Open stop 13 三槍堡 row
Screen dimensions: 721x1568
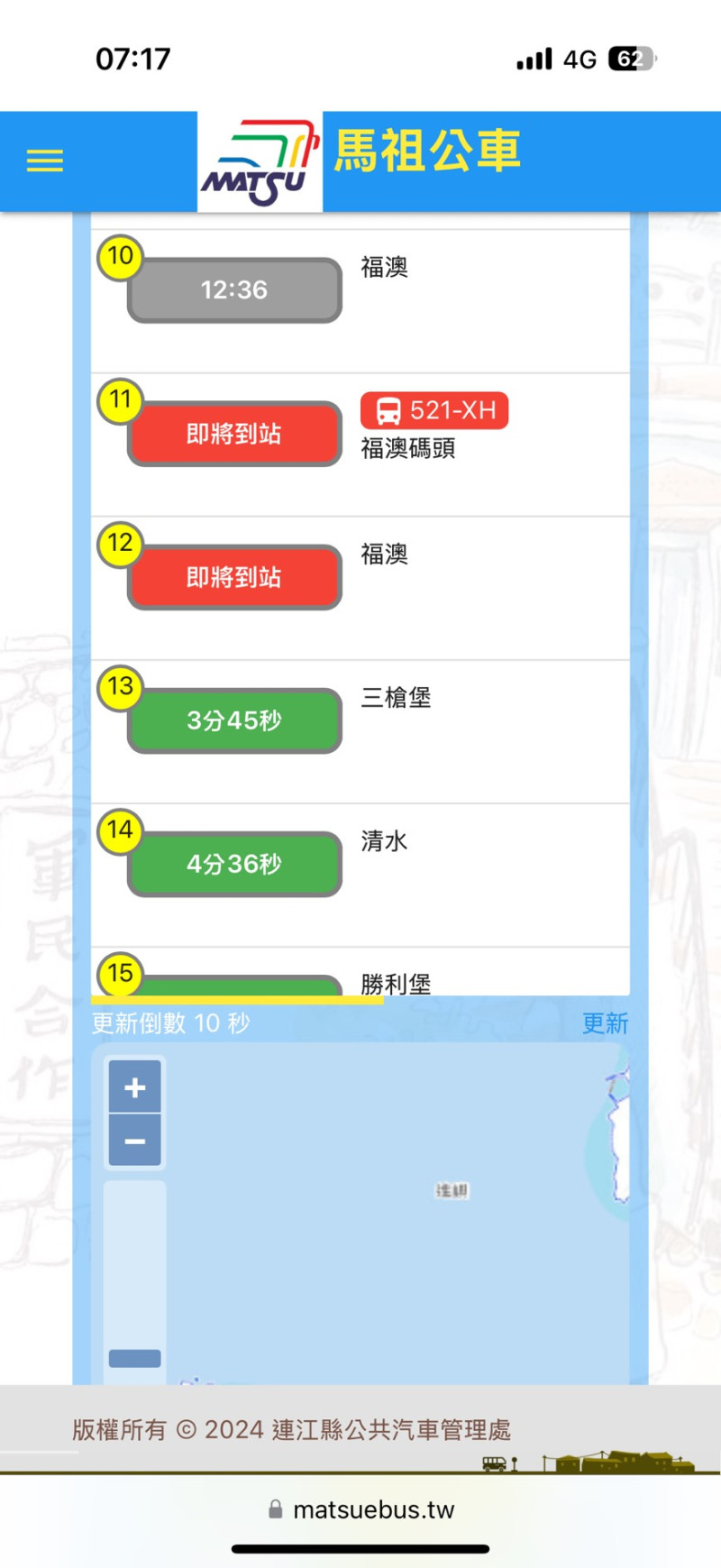360,732
